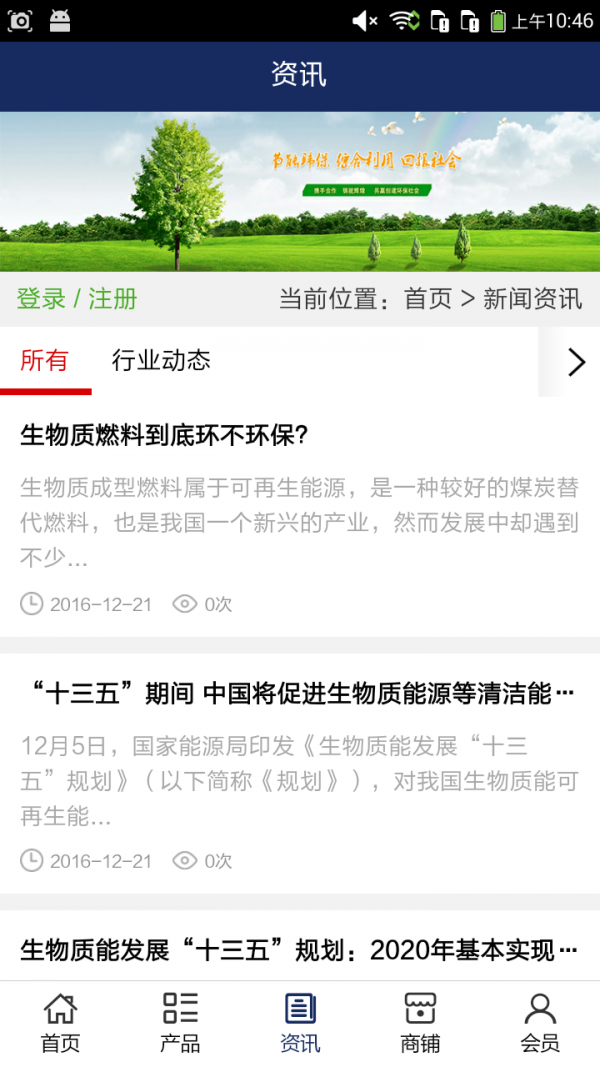600x1067 pixels.
Task: Open the 登录 / 注册 login link
Action: 77,298
